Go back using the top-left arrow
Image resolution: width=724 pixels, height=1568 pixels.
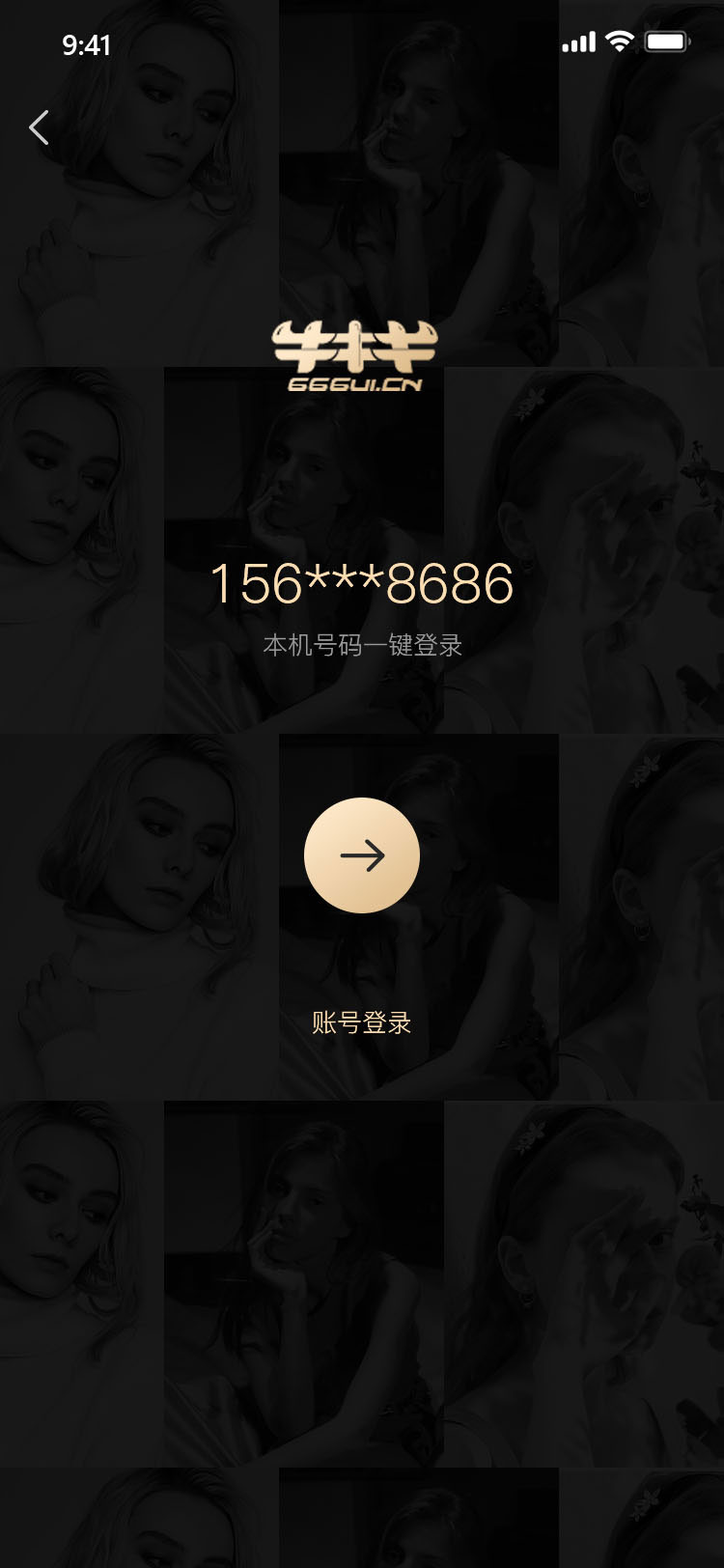click(x=39, y=127)
